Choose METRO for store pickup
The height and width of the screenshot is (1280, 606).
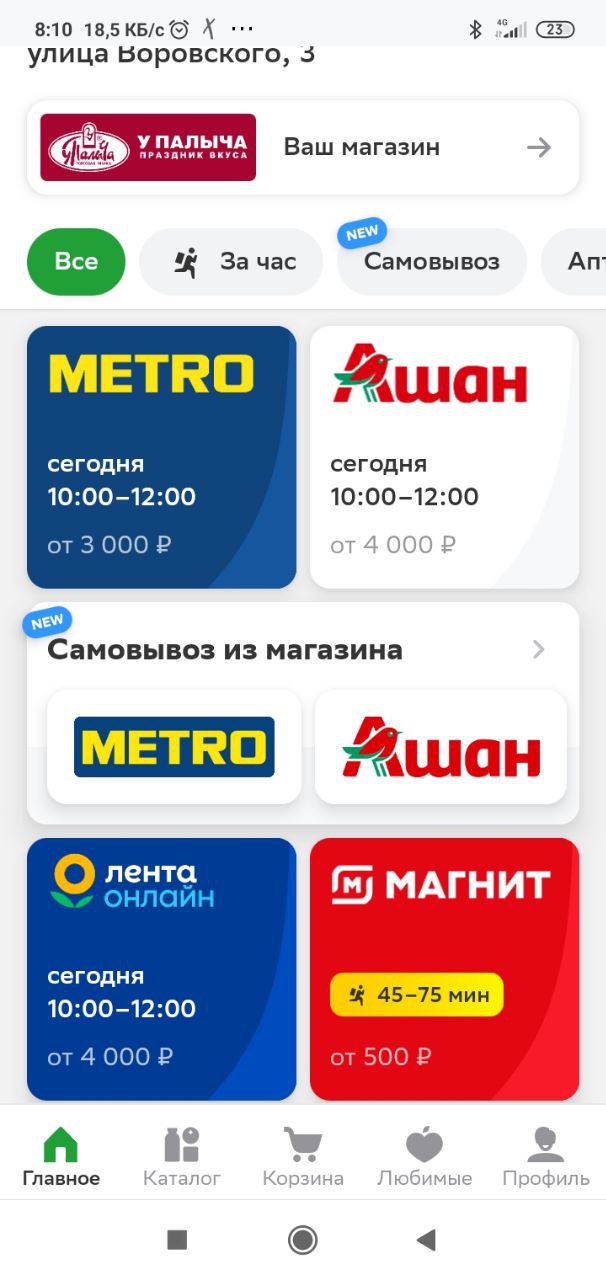click(174, 747)
